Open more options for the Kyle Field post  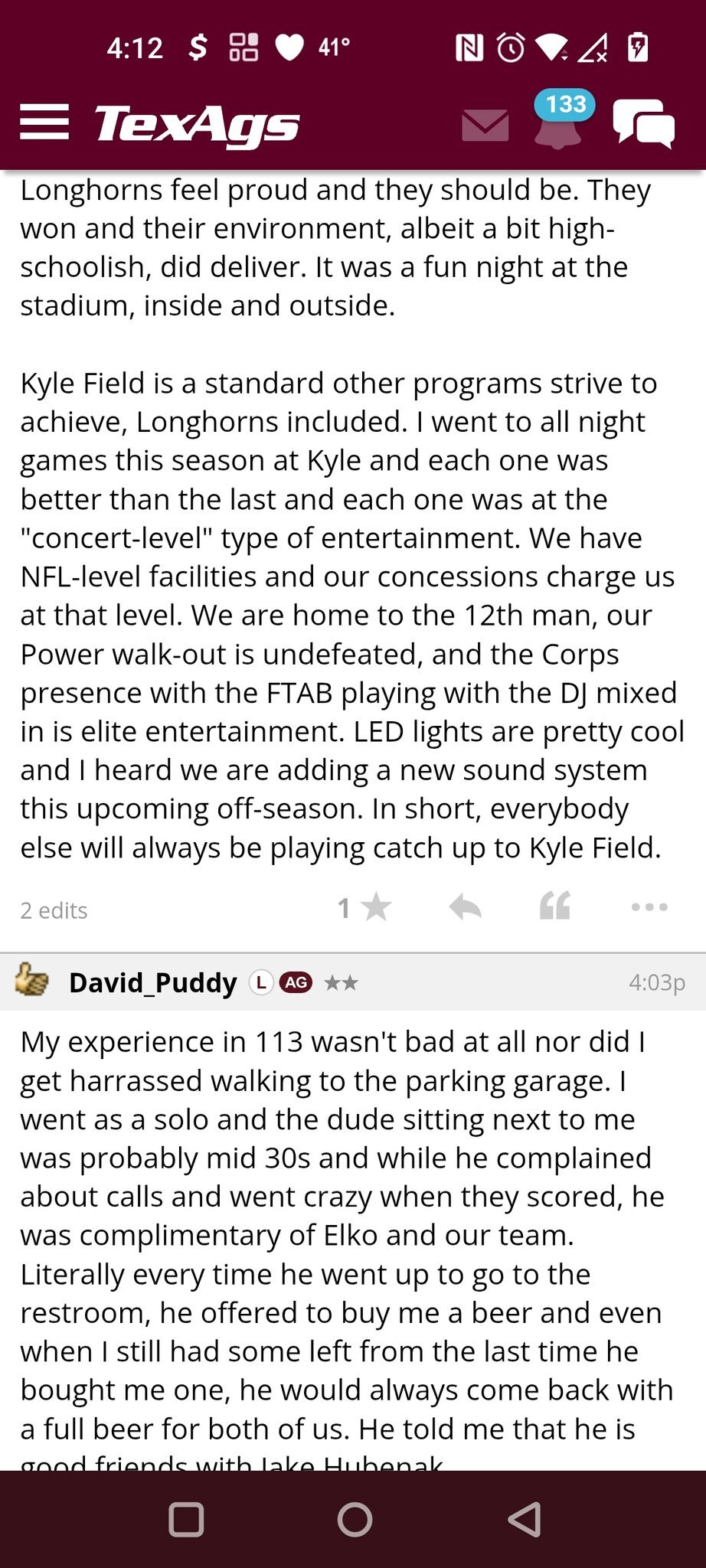[649, 907]
